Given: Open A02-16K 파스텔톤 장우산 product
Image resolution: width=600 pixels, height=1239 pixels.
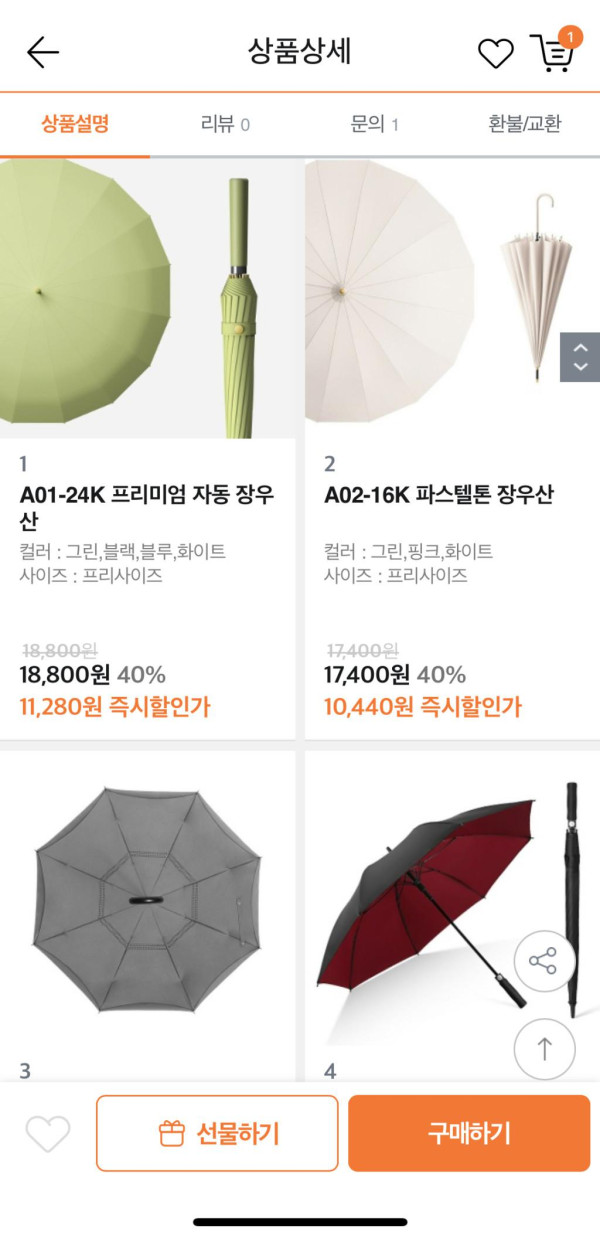Looking at the screenshot, I should 439,495.
